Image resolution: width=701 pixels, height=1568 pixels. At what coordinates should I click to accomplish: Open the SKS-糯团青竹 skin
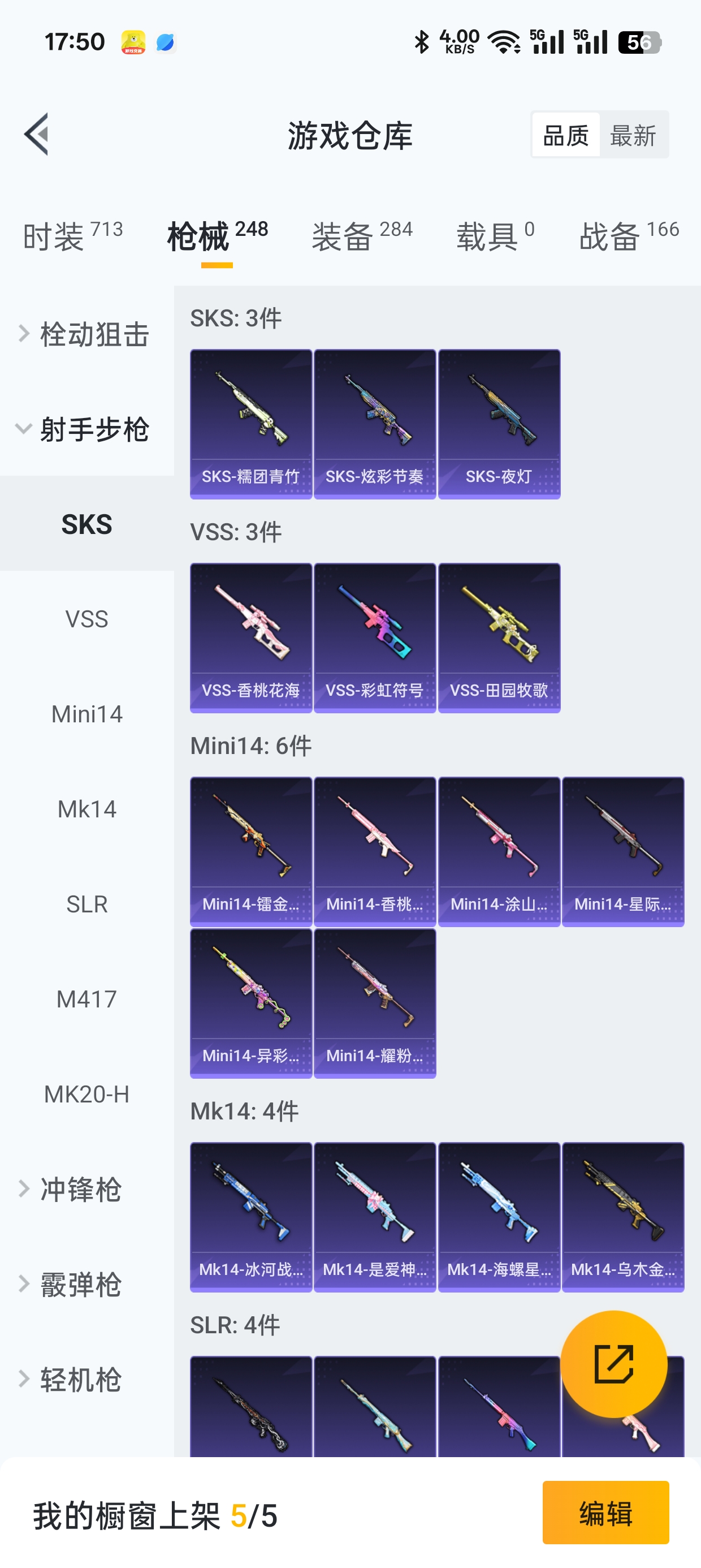250,424
